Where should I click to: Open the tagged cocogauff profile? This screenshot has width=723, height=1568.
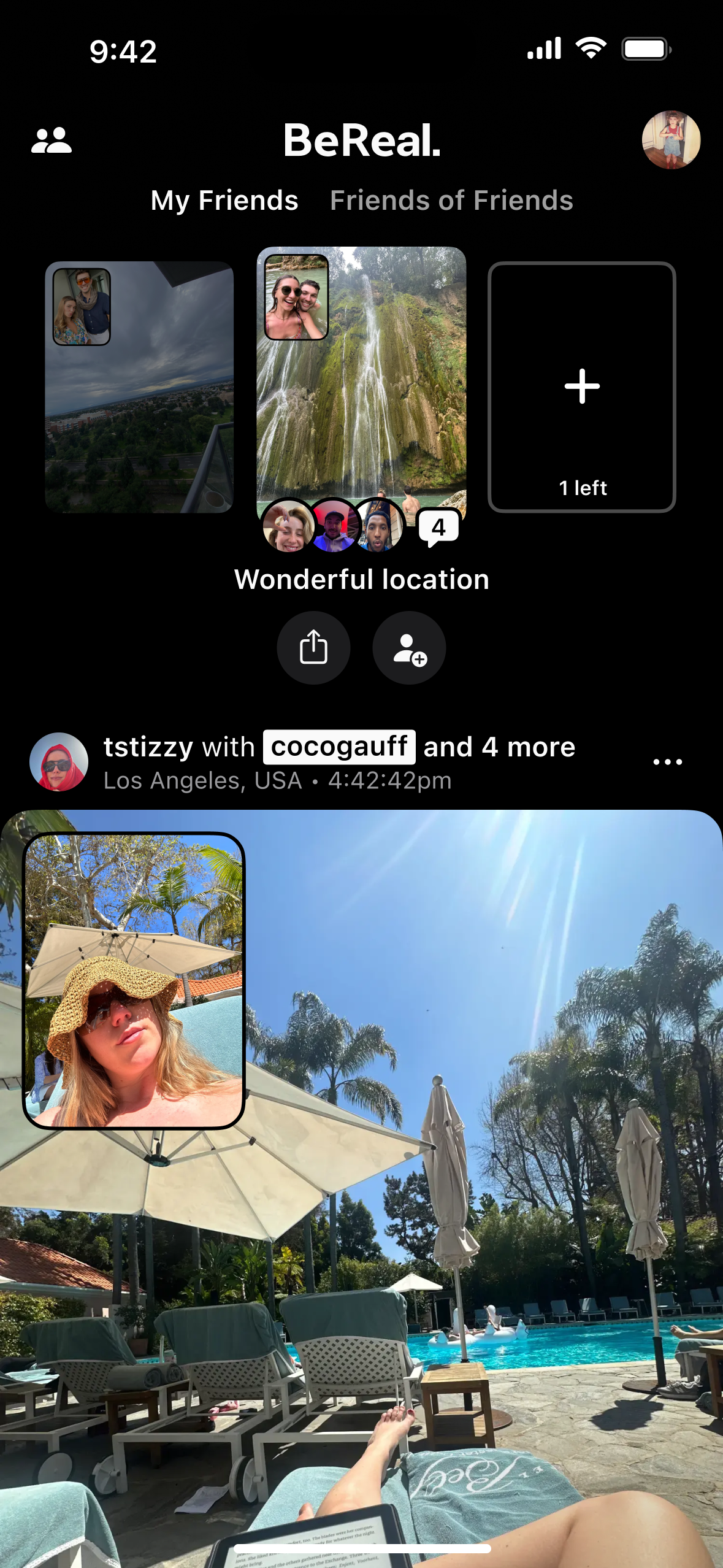coord(339,747)
